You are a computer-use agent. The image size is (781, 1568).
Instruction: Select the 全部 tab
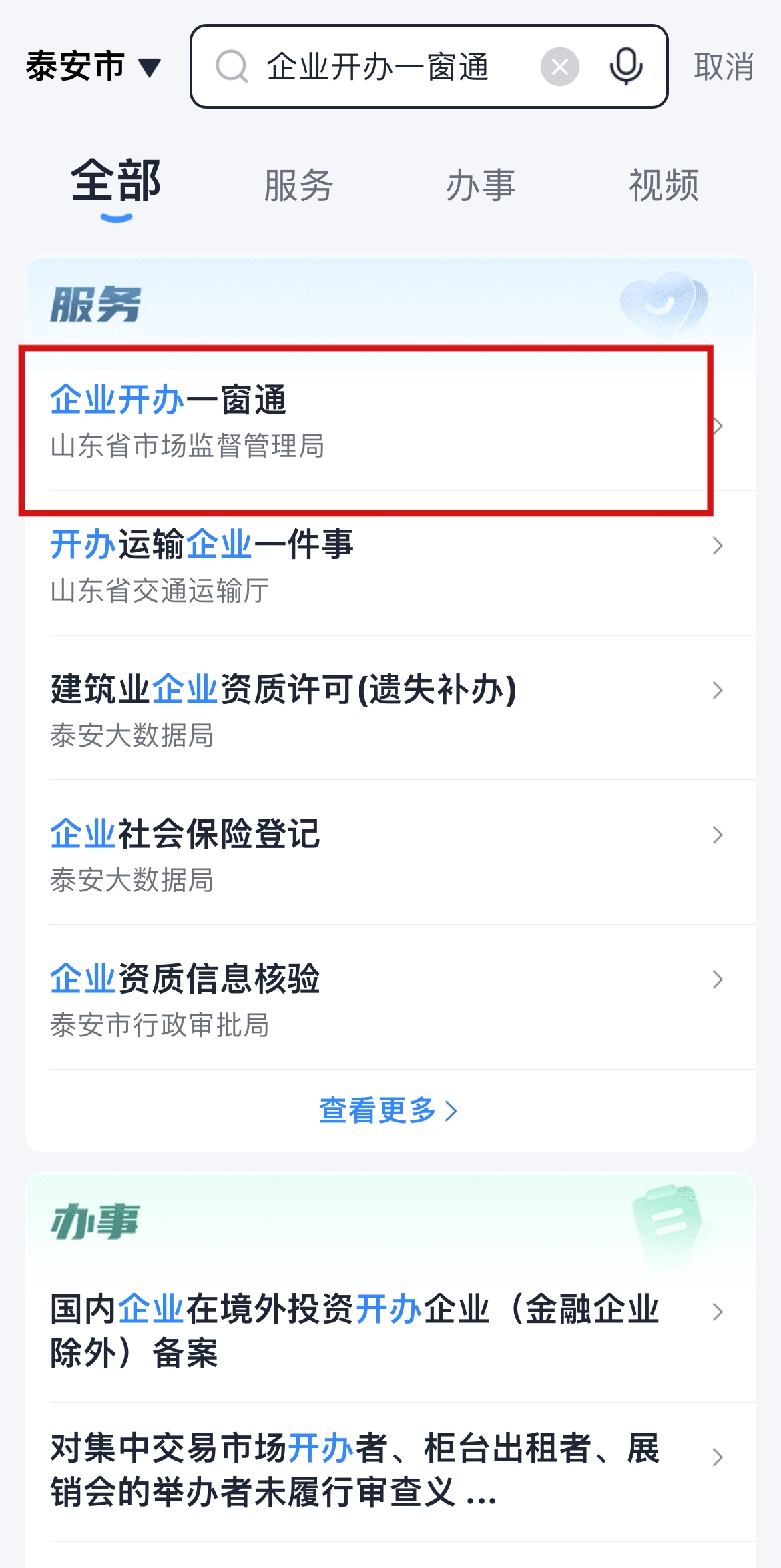click(x=116, y=181)
